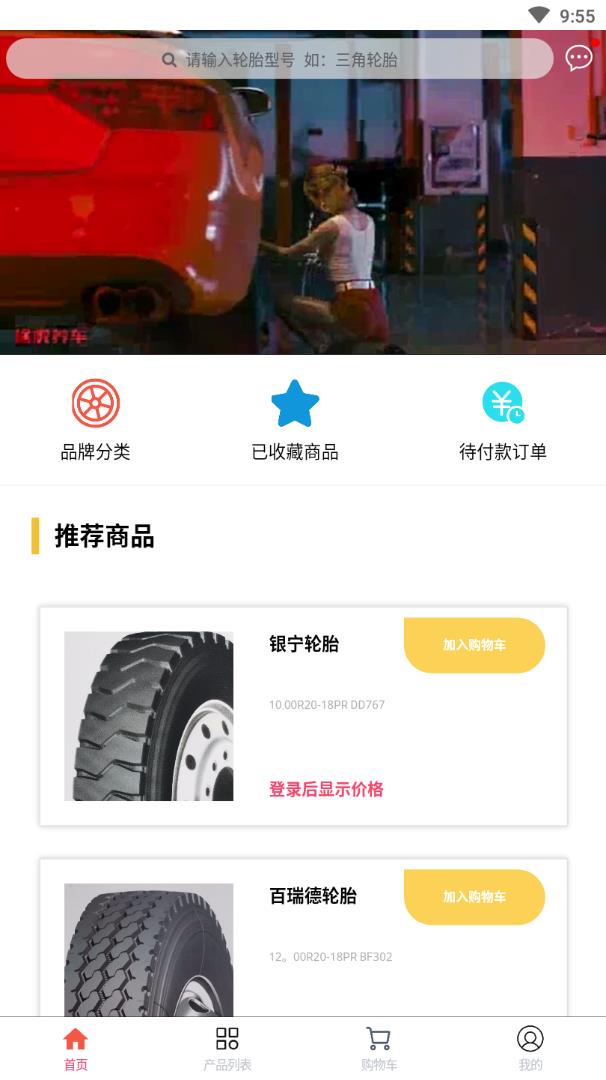Open the 我的 profile tab

click(530, 1047)
